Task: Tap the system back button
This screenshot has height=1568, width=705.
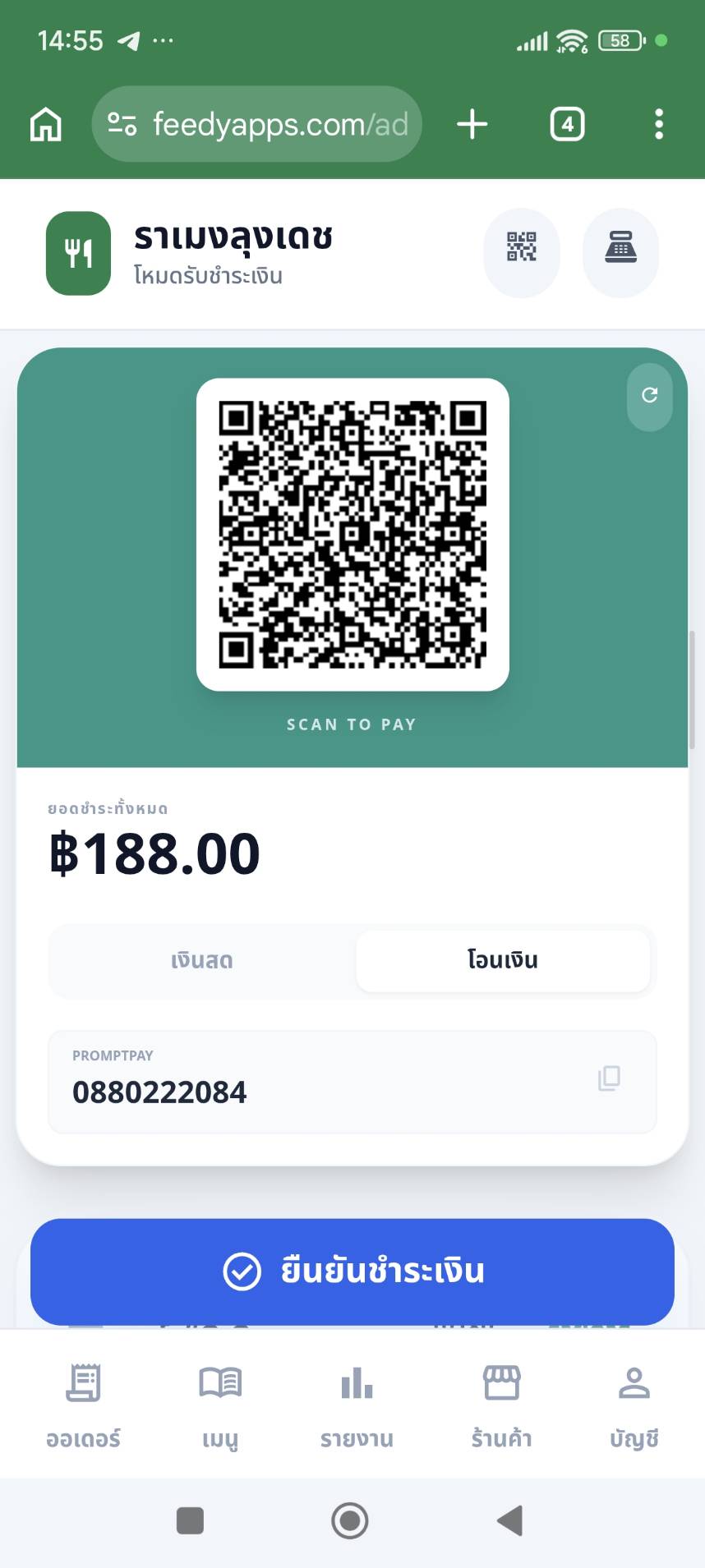Action: click(510, 1520)
